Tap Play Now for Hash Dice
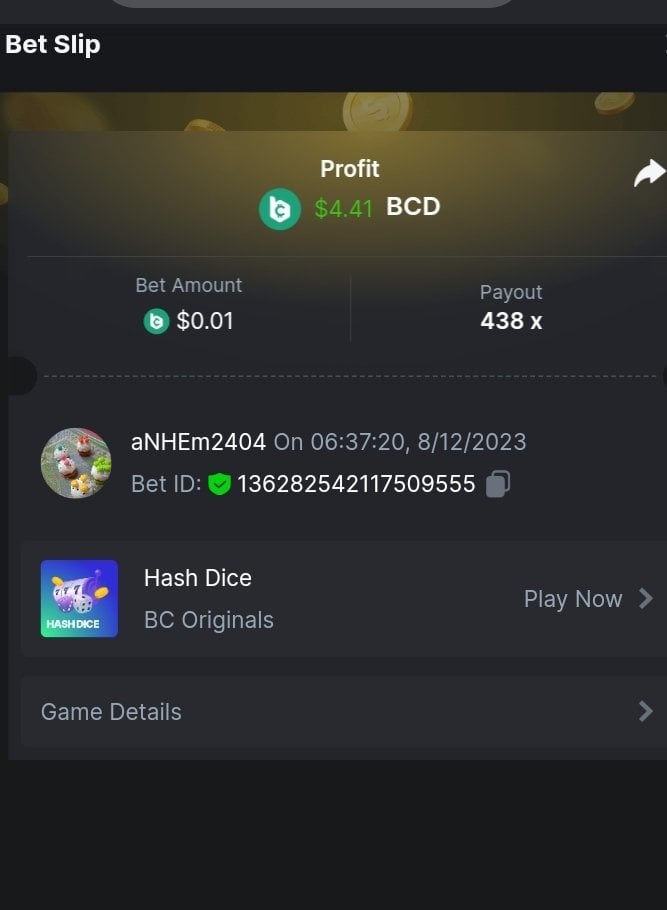 587,599
